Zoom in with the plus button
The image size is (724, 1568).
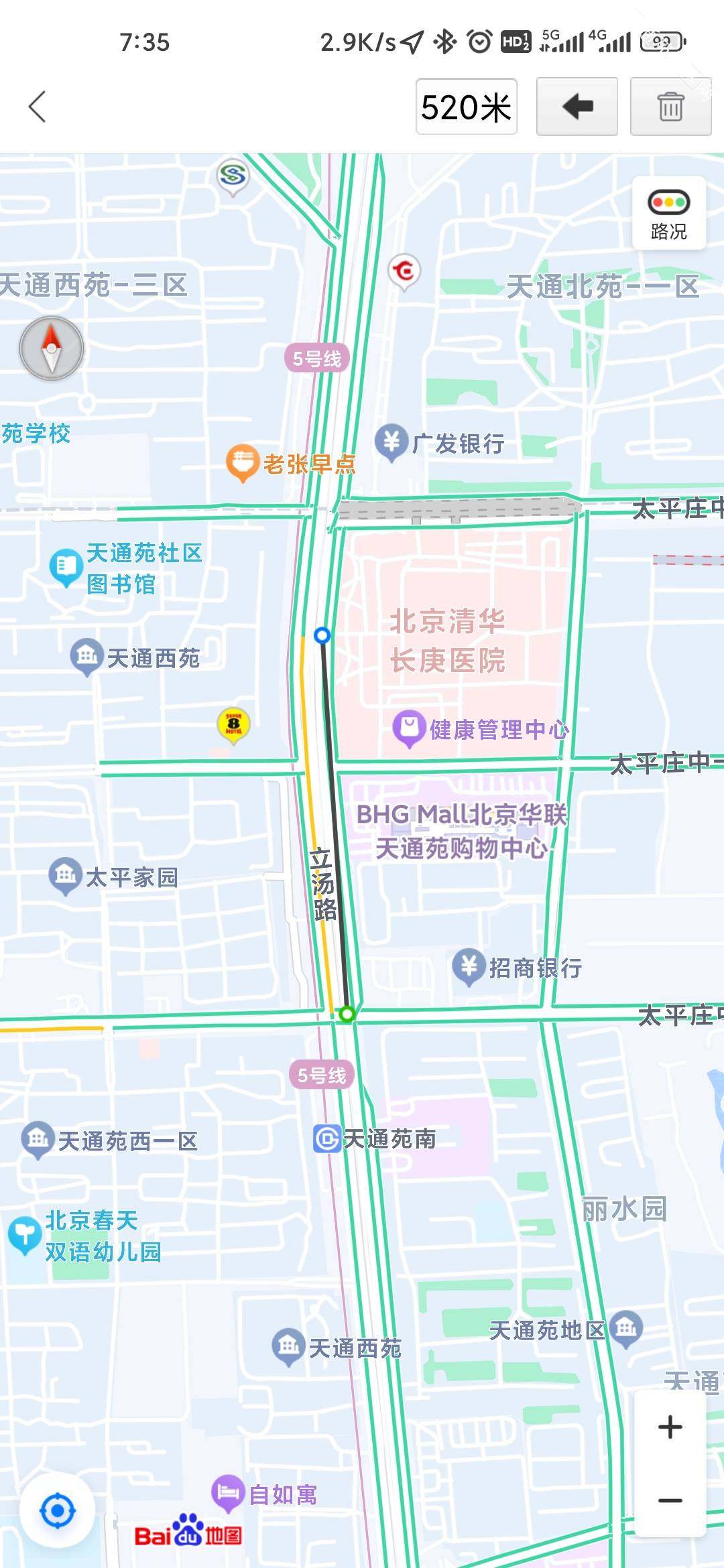pos(670,1427)
